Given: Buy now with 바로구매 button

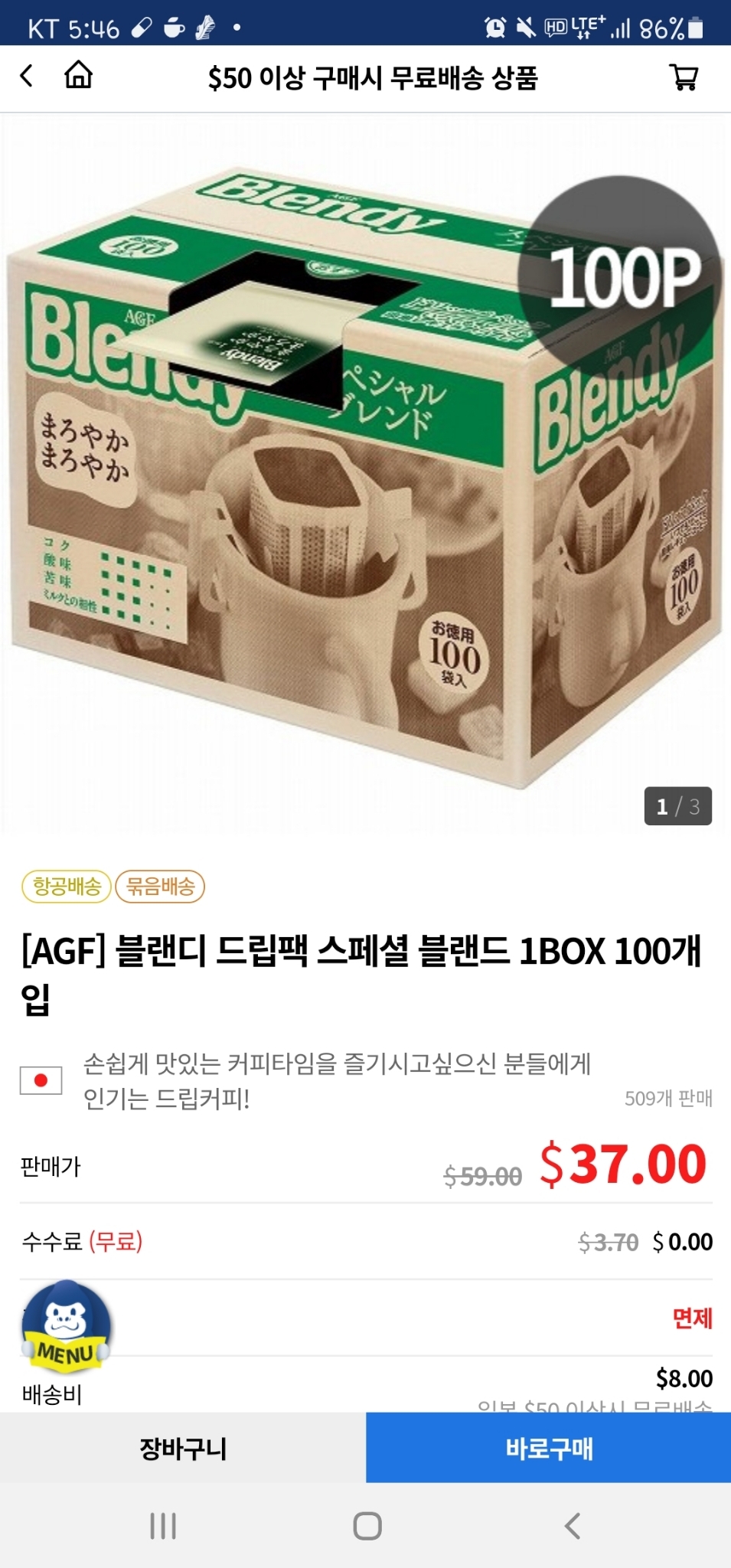Looking at the screenshot, I should [x=548, y=1448].
